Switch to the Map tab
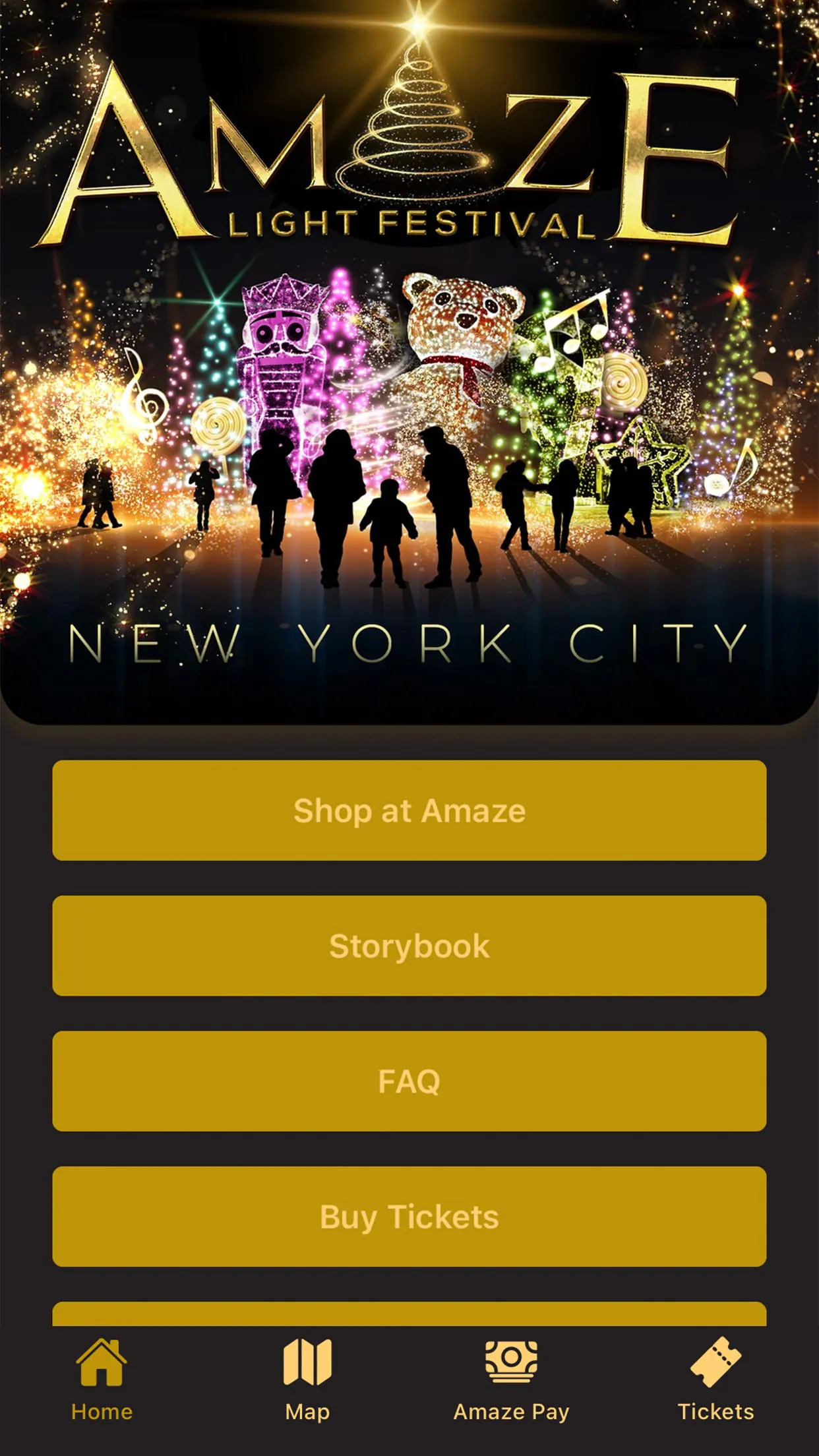The width and height of the screenshot is (819, 1456). (x=307, y=1379)
